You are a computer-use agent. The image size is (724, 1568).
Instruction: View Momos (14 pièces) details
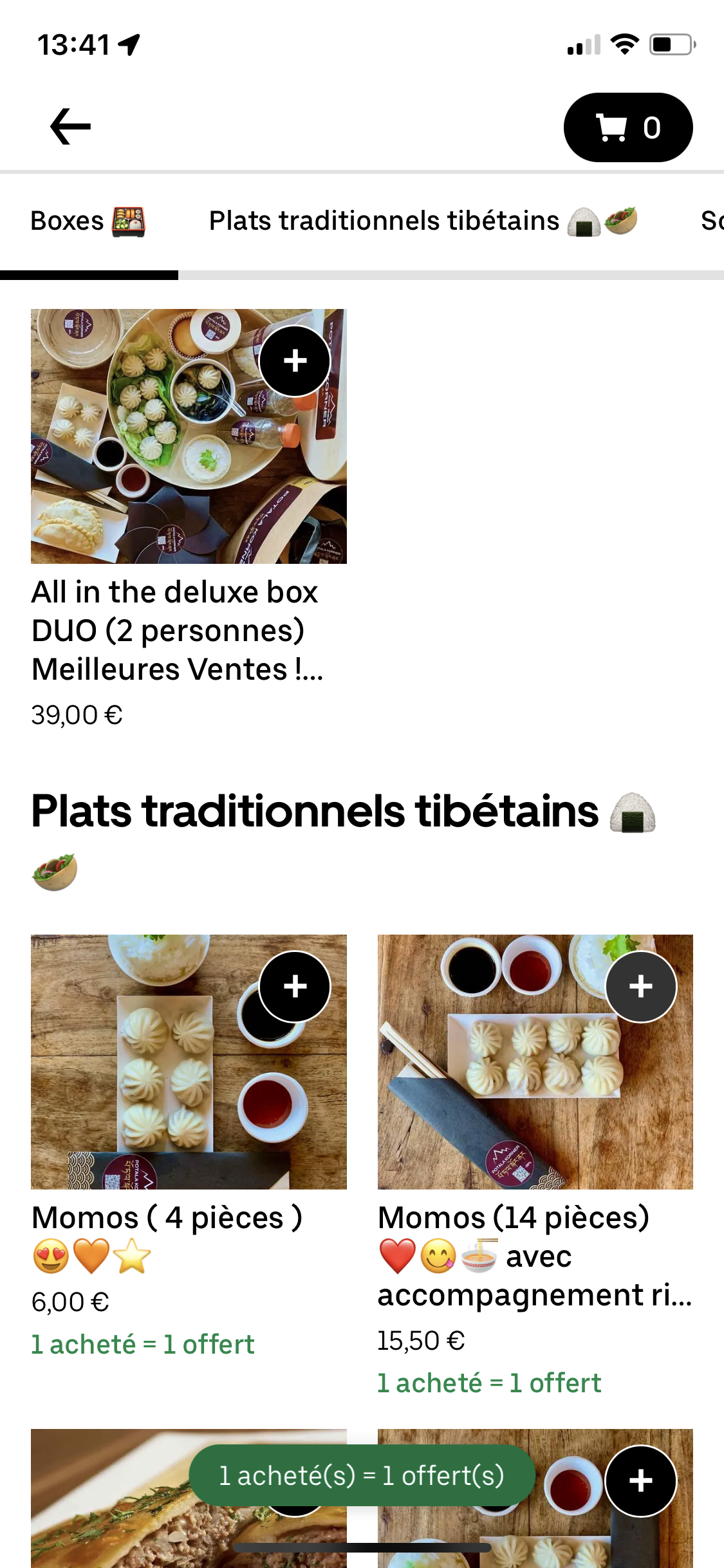[x=513, y=1218]
